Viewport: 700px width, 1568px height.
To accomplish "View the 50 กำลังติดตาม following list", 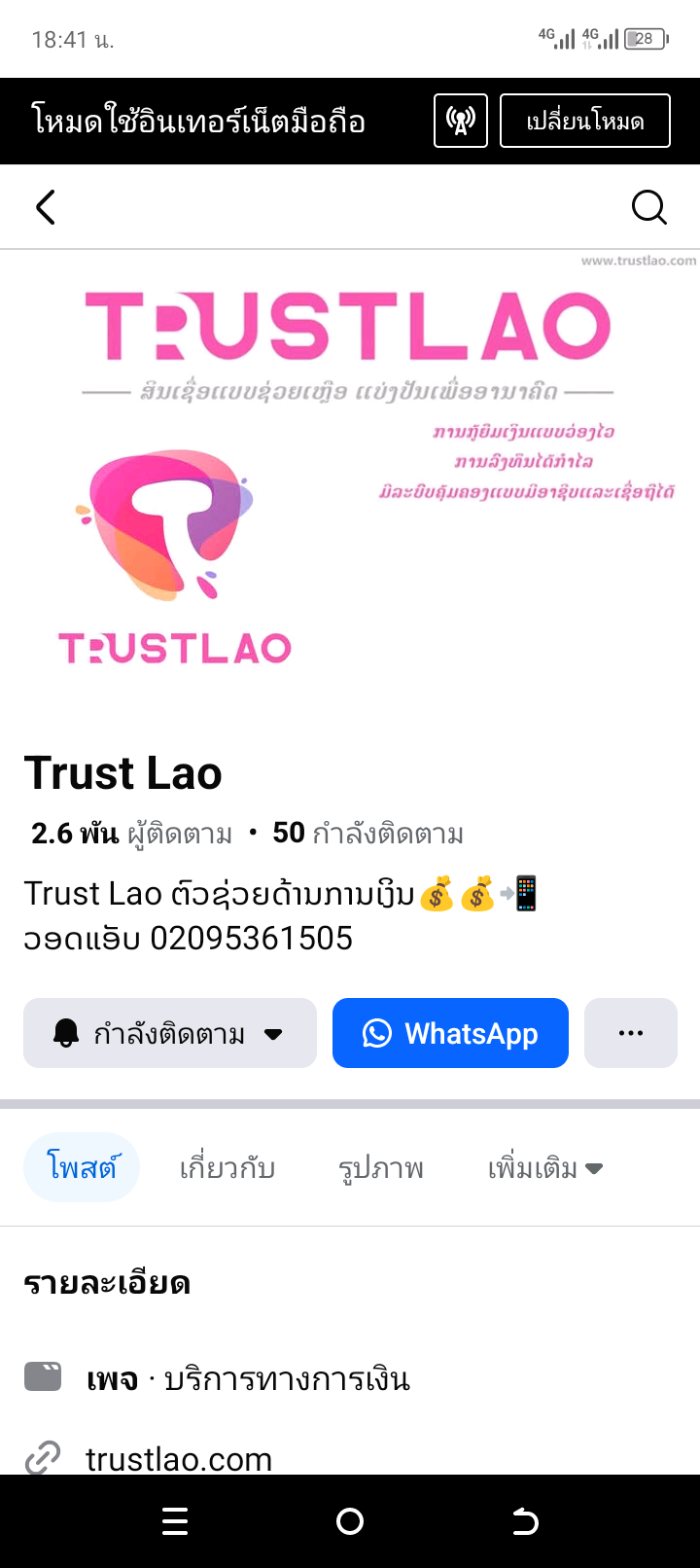I will tap(367, 834).
